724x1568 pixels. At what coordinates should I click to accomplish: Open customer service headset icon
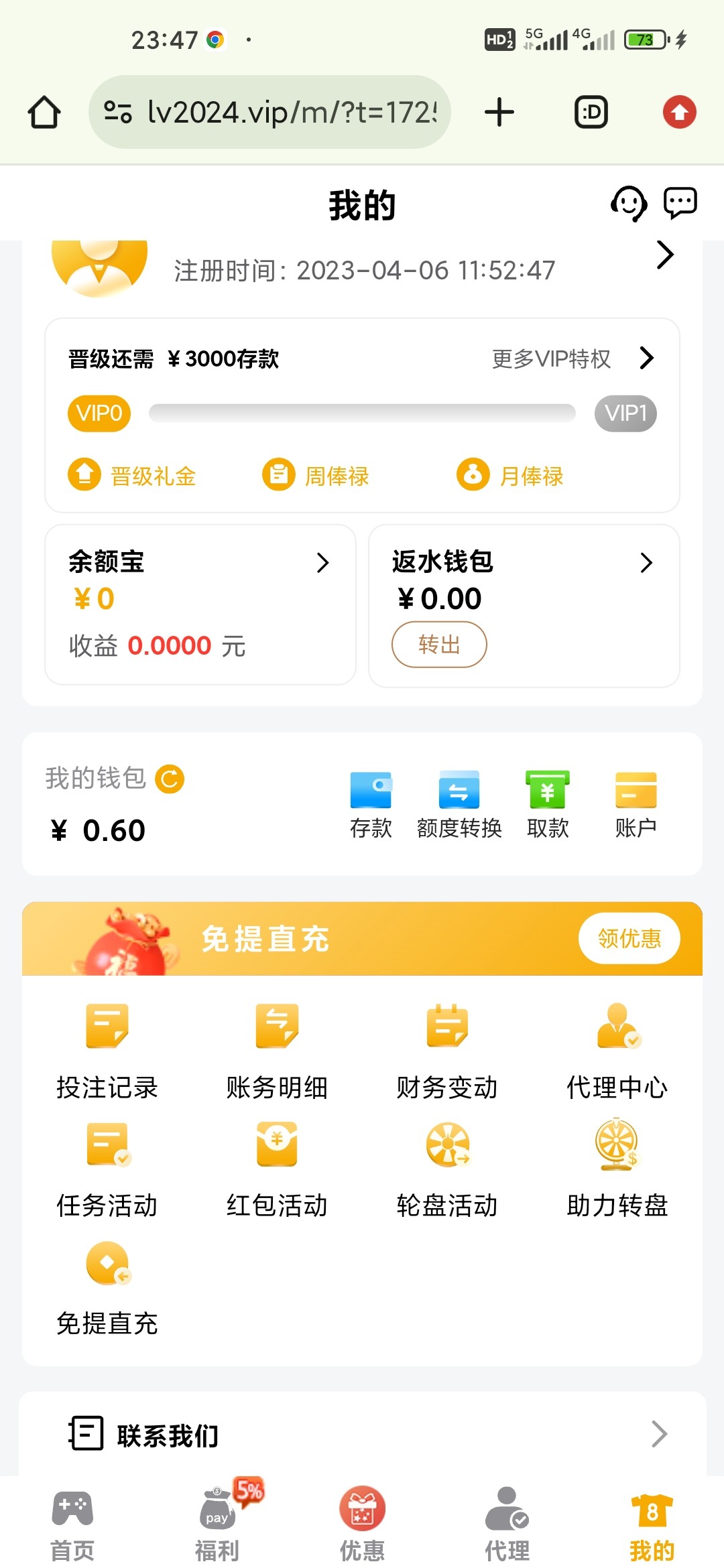(628, 204)
